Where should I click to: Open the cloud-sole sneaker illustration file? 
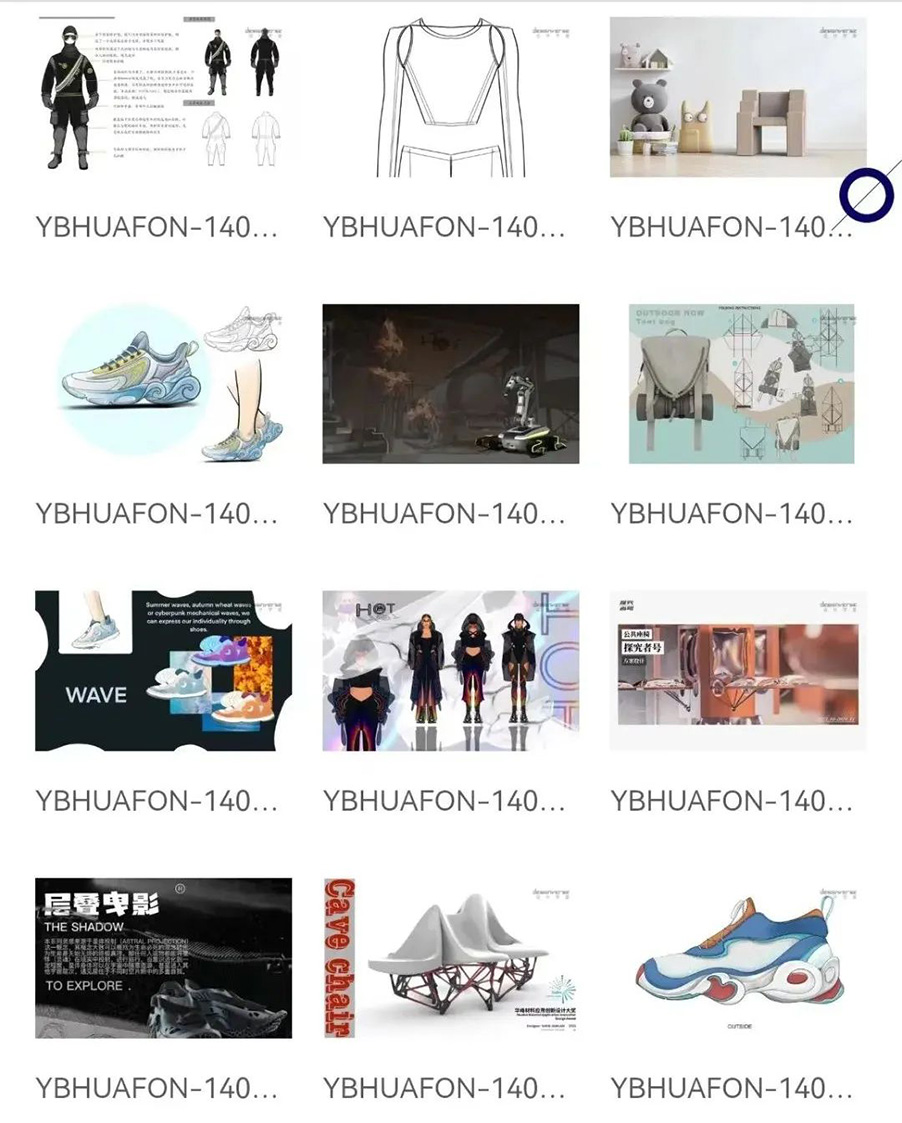(163, 384)
